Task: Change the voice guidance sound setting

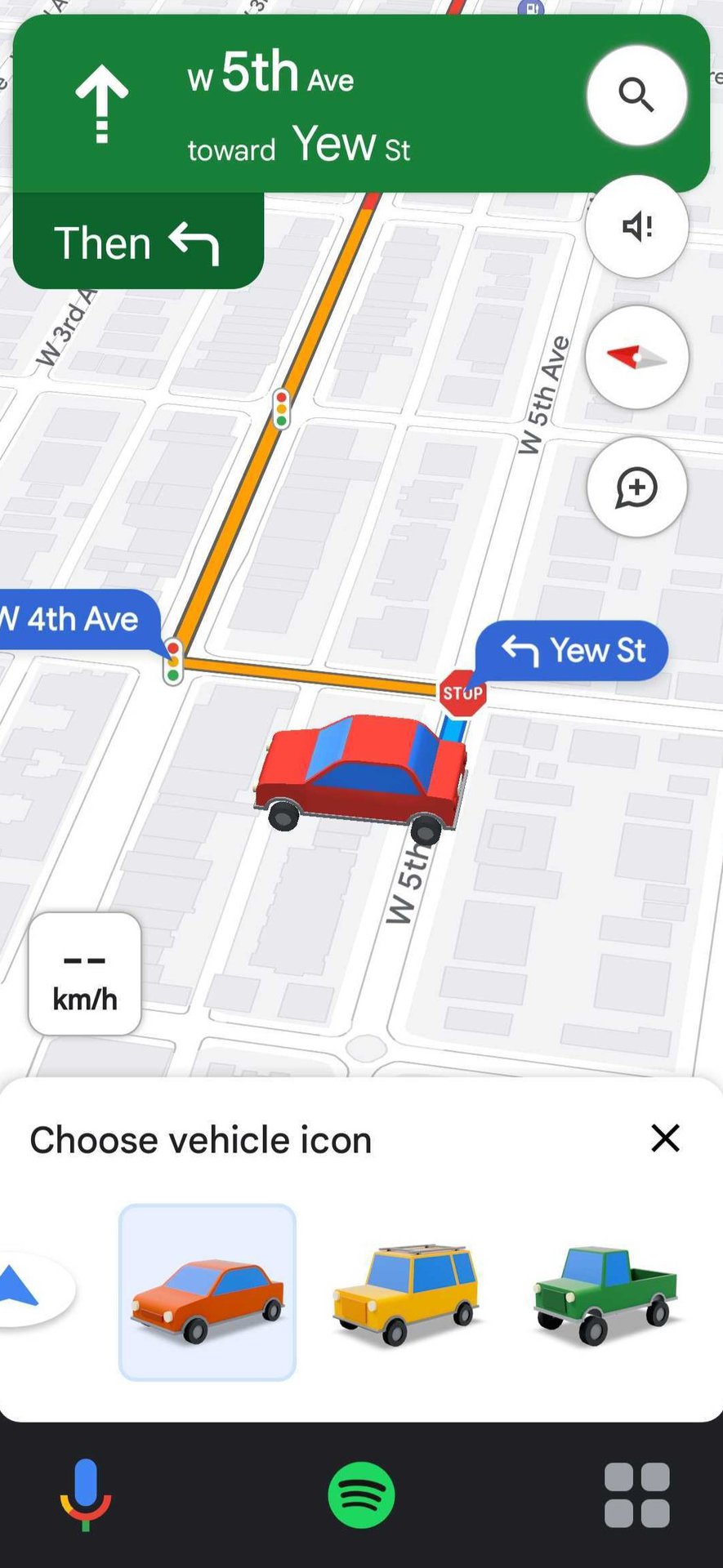Action: click(636, 226)
